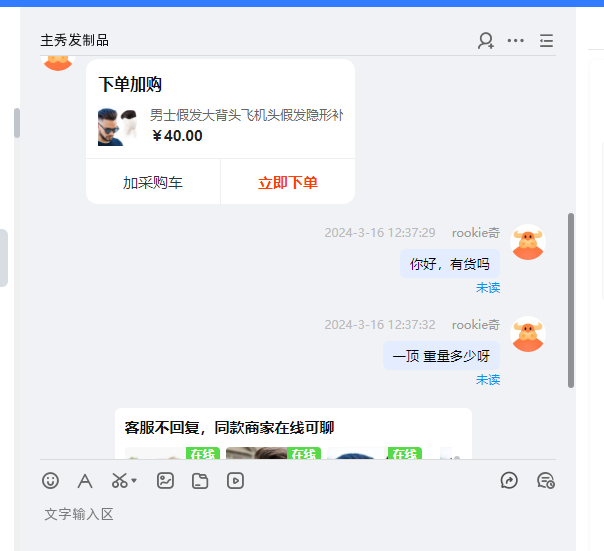The height and width of the screenshot is (551, 604).
Task: Tap the scissors screenshot tool
Action: 120,481
